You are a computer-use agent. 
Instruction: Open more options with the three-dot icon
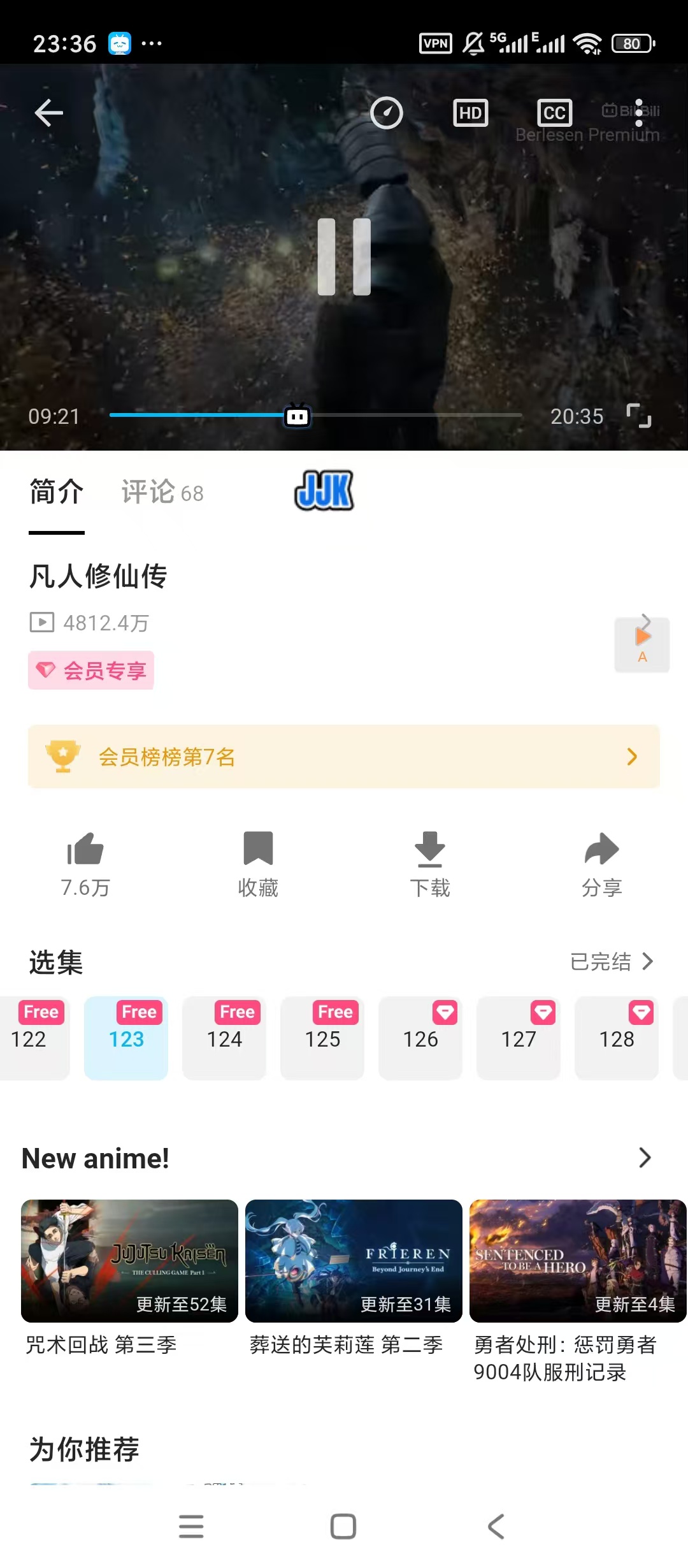click(639, 112)
